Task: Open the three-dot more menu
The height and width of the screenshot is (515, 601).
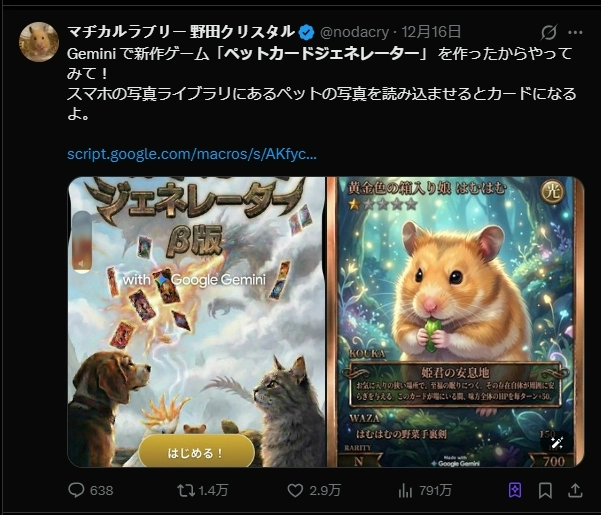Action: click(579, 32)
